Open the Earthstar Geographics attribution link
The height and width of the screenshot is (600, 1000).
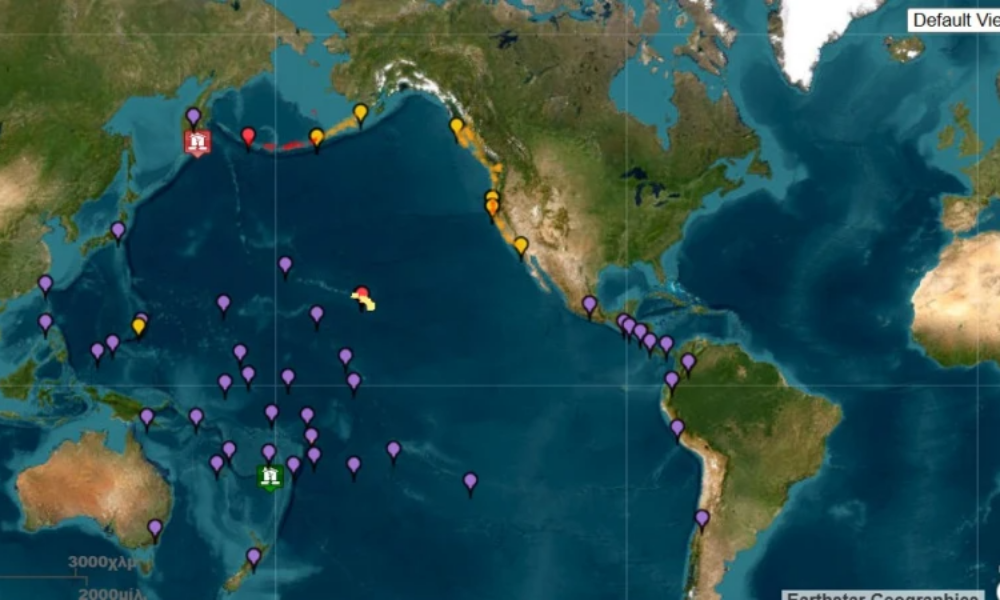(x=880, y=594)
